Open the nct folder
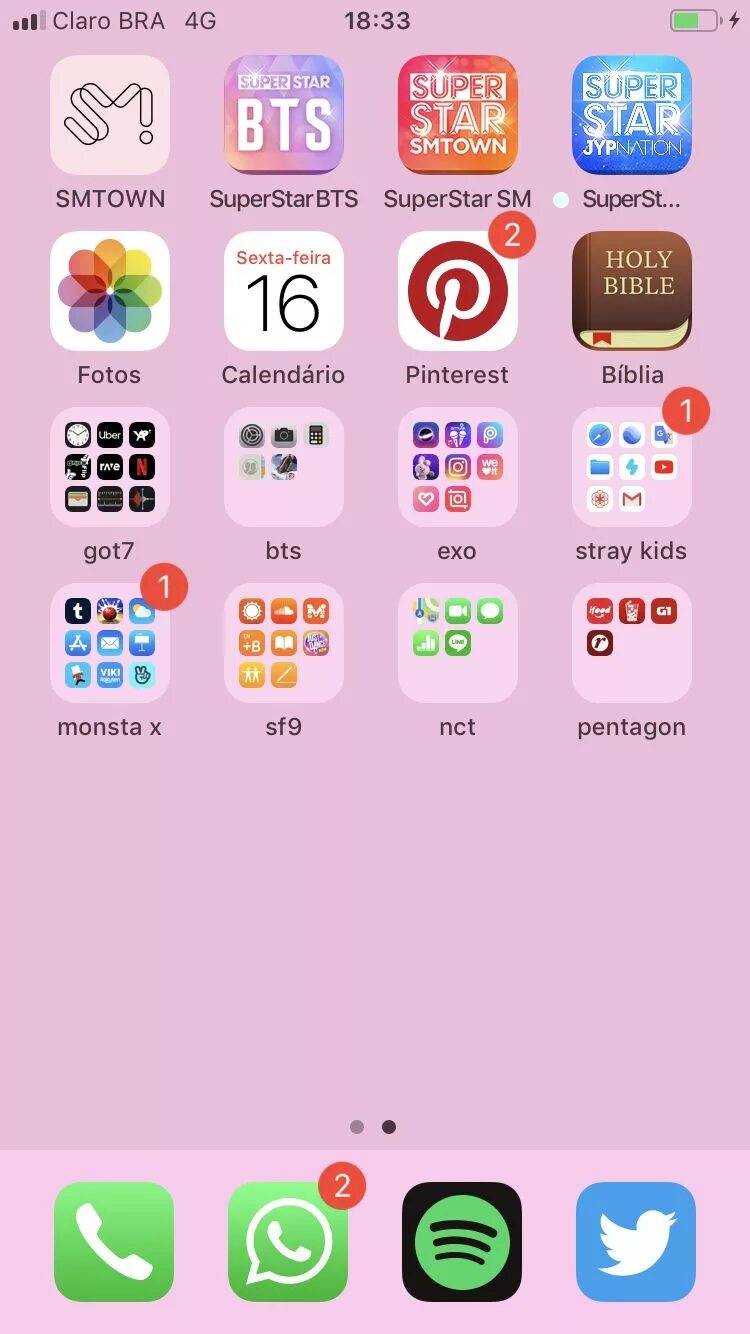The image size is (750, 1334). pos(458,643)
